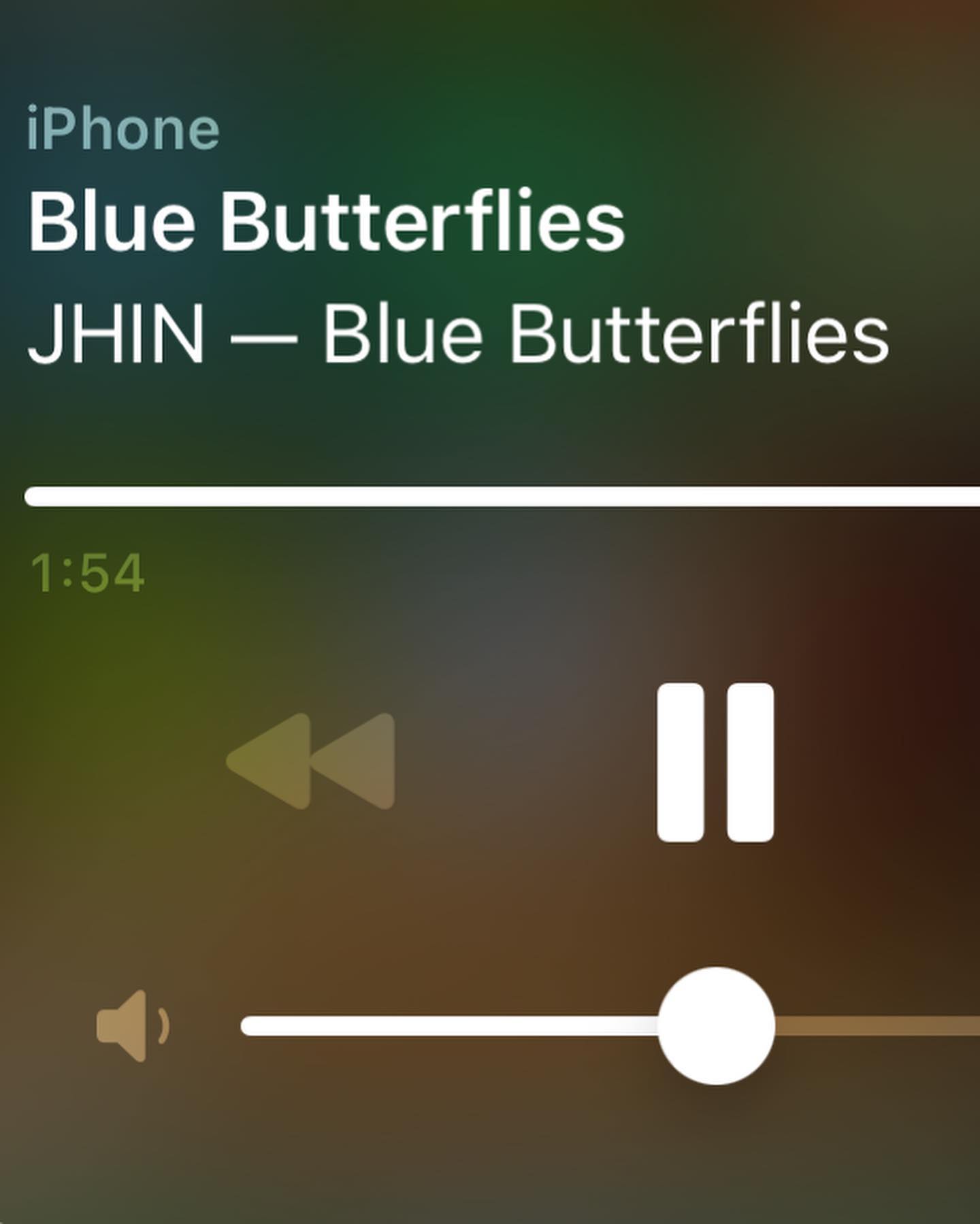Tap the volume slider knob

coord(716,1025)
